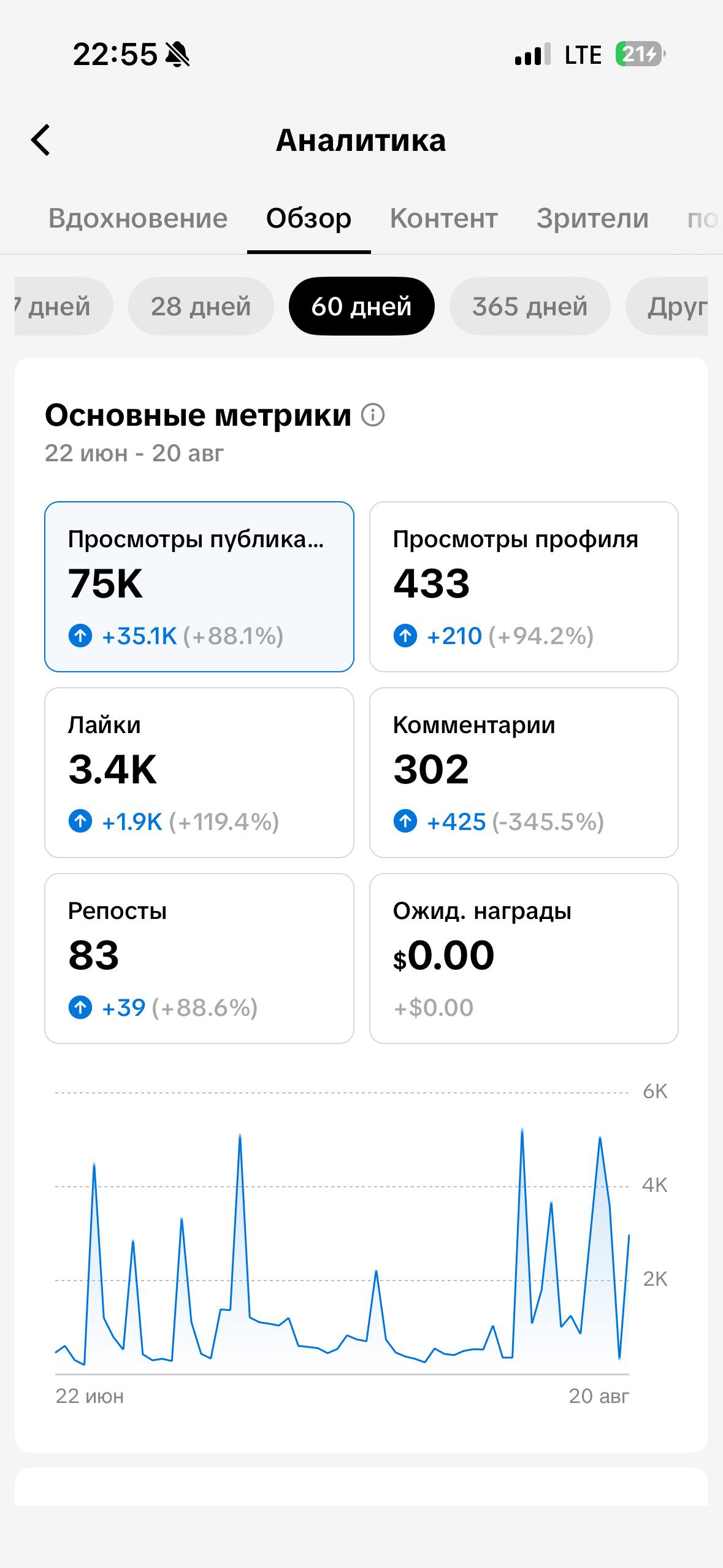Open the Репосты metric card
This screenshot has height=1568, width=723.
199,958
